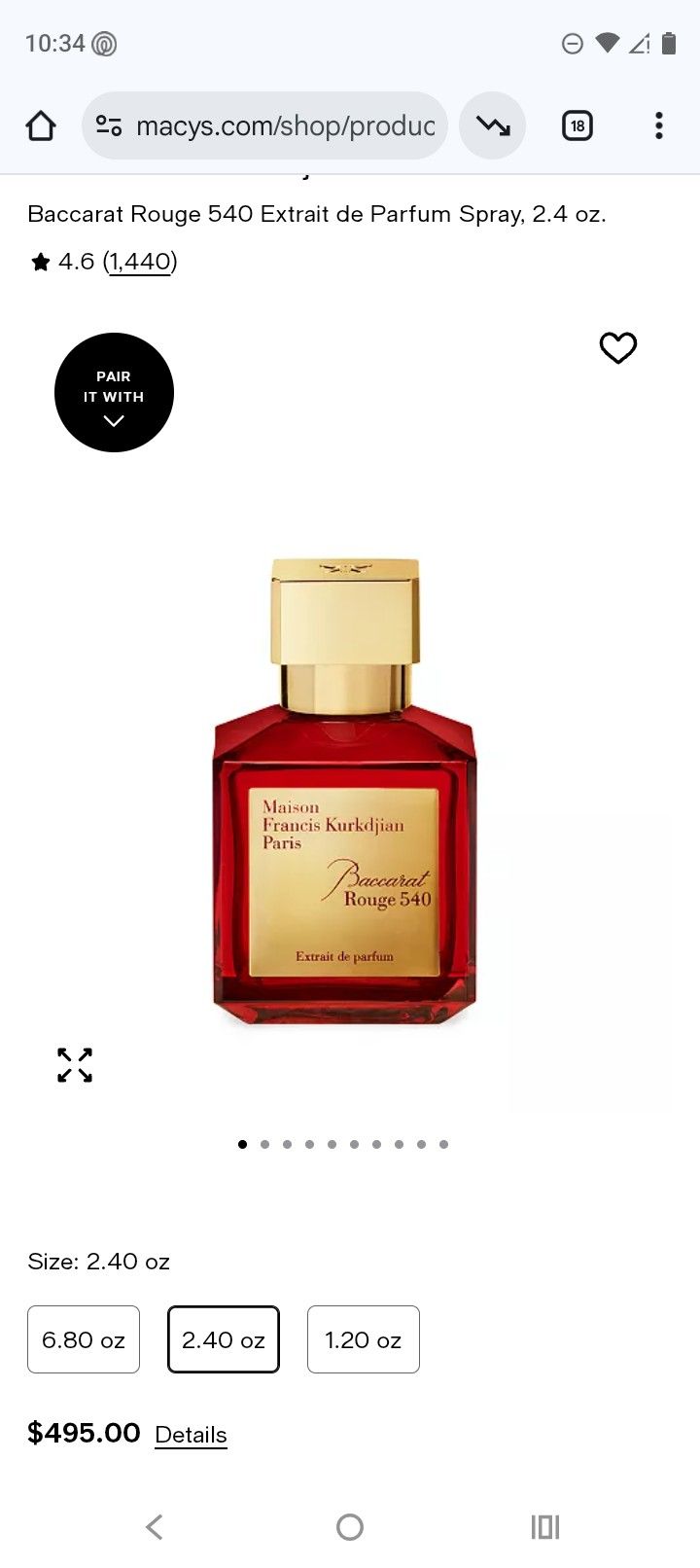The height and width of the screenshot is (1568, 700).
Task: Open price Details link
Action: 191,1435
